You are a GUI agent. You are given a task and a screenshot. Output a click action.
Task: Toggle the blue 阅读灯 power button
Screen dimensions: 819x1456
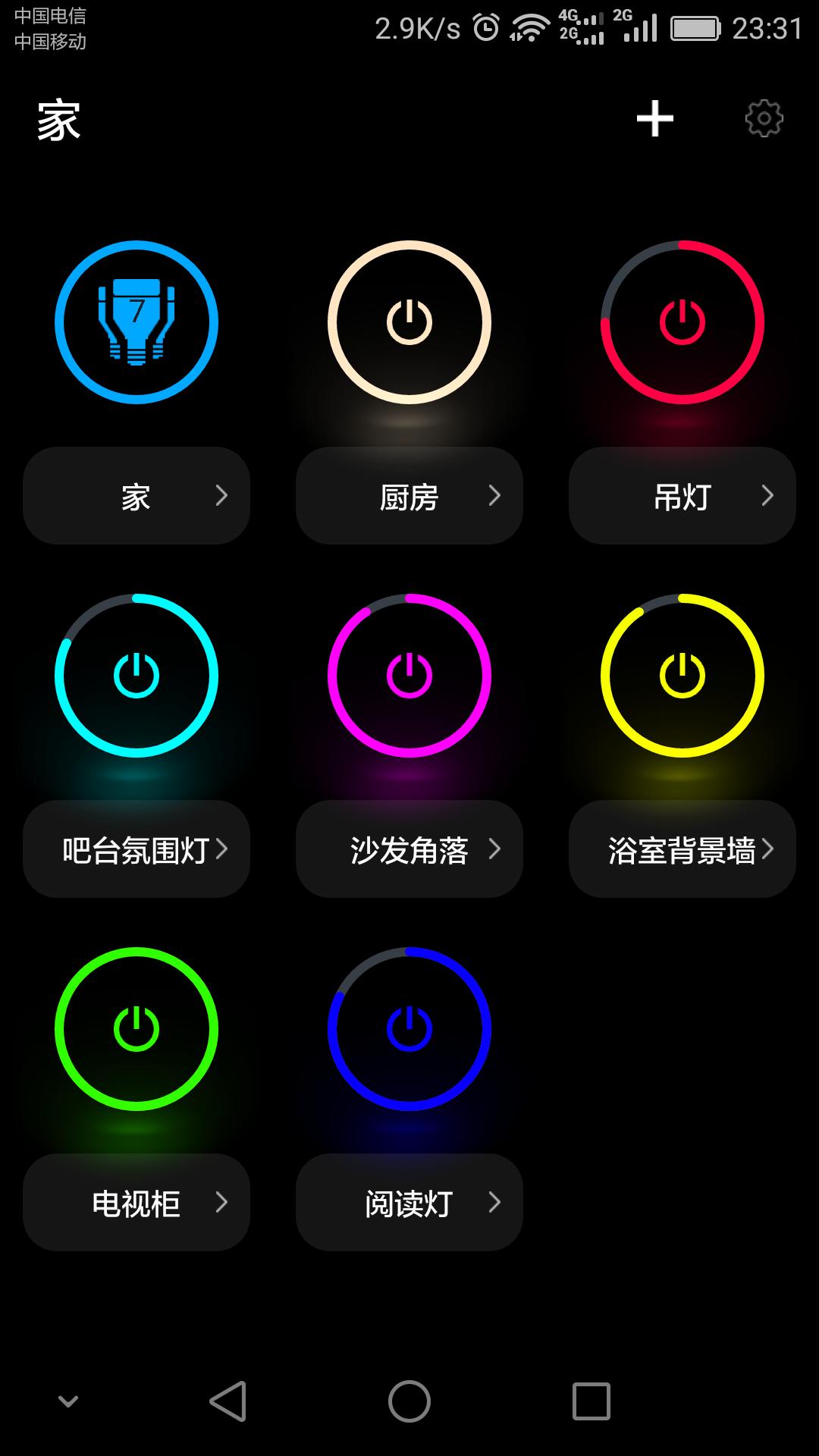[x=409, y=1029]
